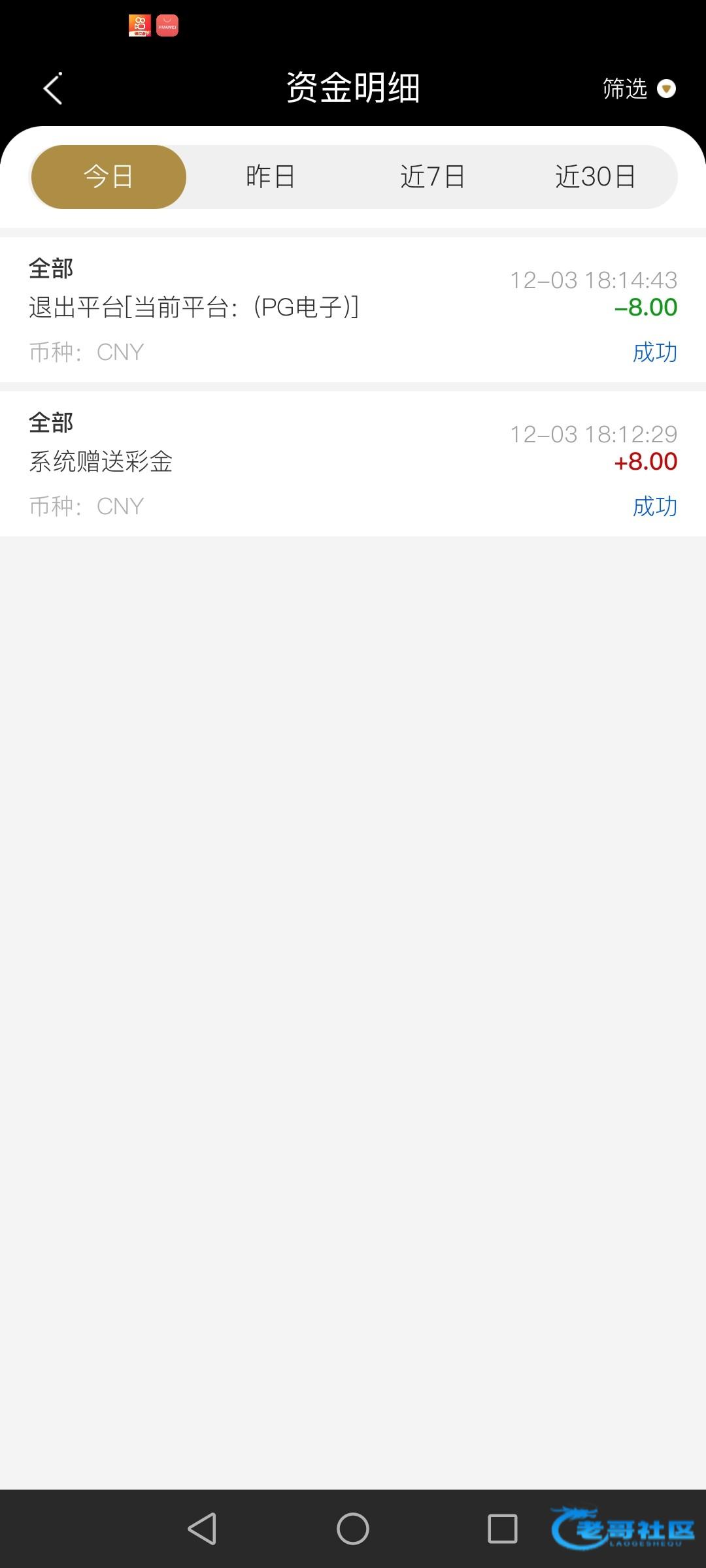Switch to the 昨日 tab
Screen dimensions: 706x1568
click(x=270, y=177)
